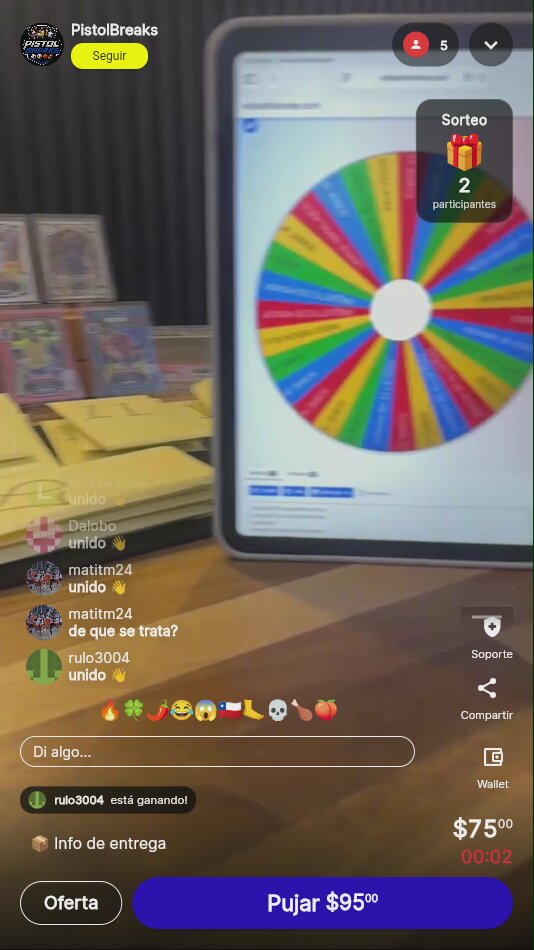The width and height of the screenshot is (534, 950).
Task: Send the fire emoji reaction
Action: [x=110, y=710]
